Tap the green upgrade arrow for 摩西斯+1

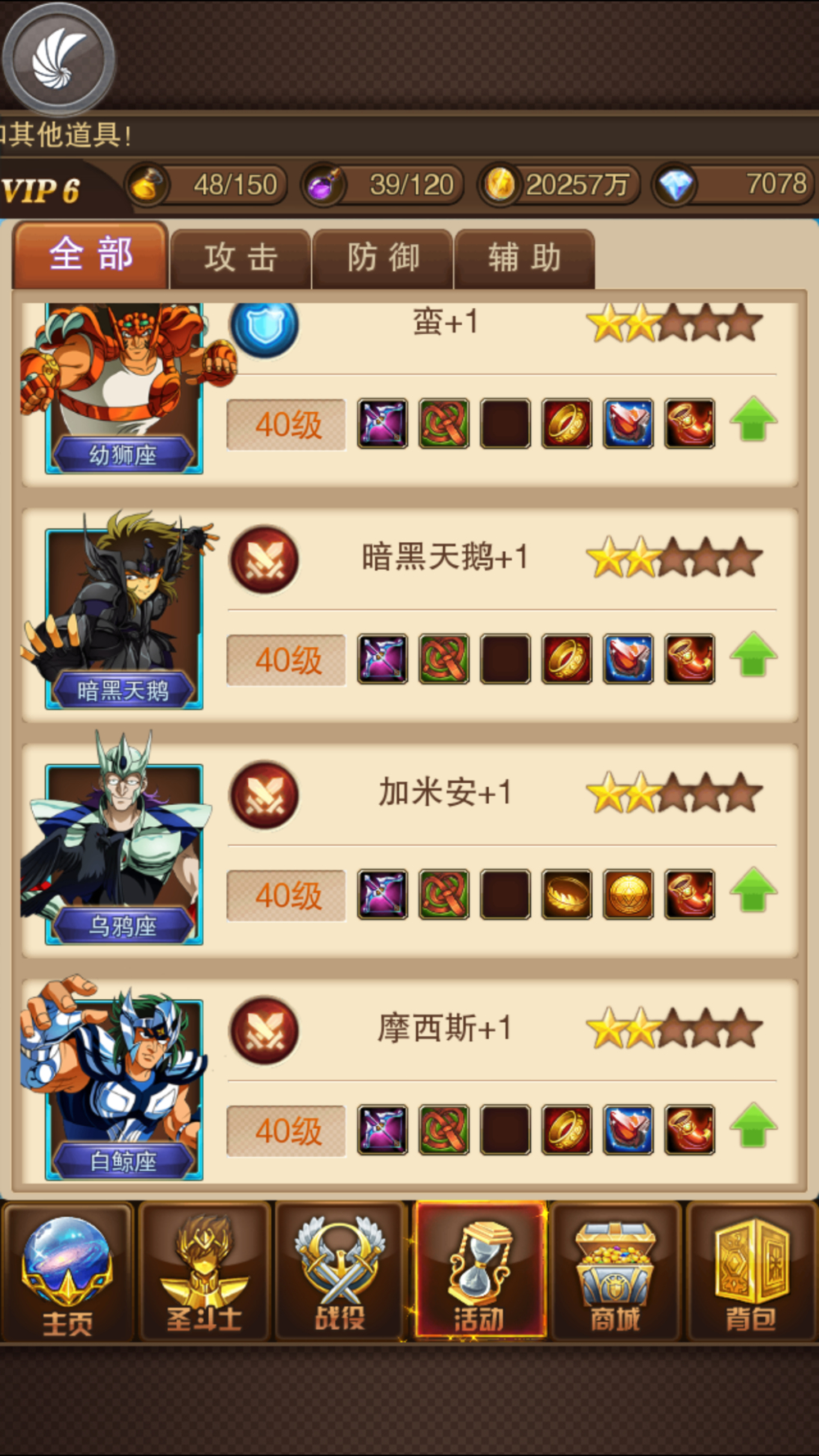click(753, 1126)
